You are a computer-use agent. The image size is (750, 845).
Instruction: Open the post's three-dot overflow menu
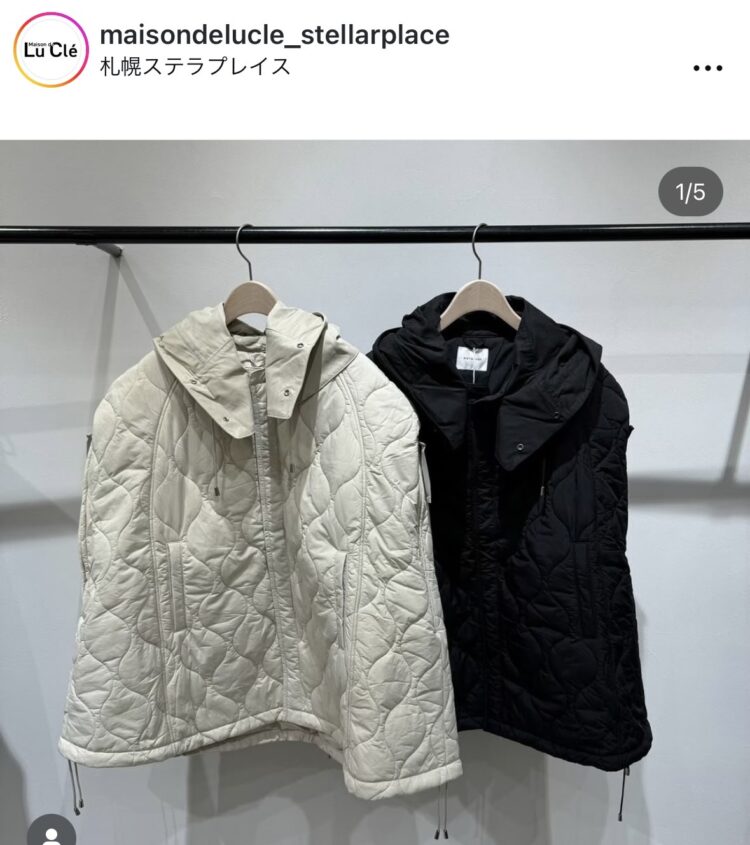pyautogui.click(x=707, y=68)
